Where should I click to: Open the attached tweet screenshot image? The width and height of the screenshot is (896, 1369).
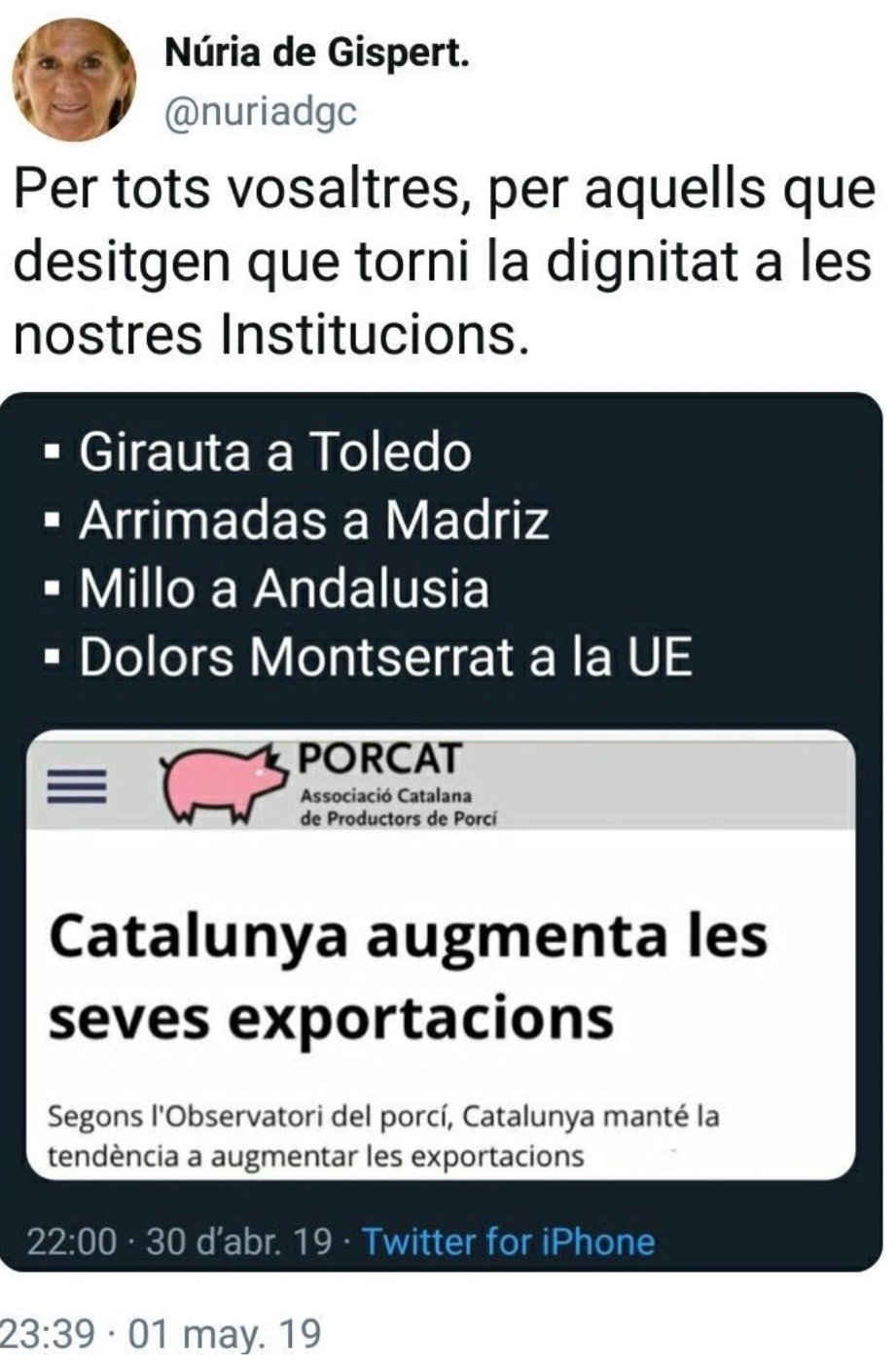442,830
